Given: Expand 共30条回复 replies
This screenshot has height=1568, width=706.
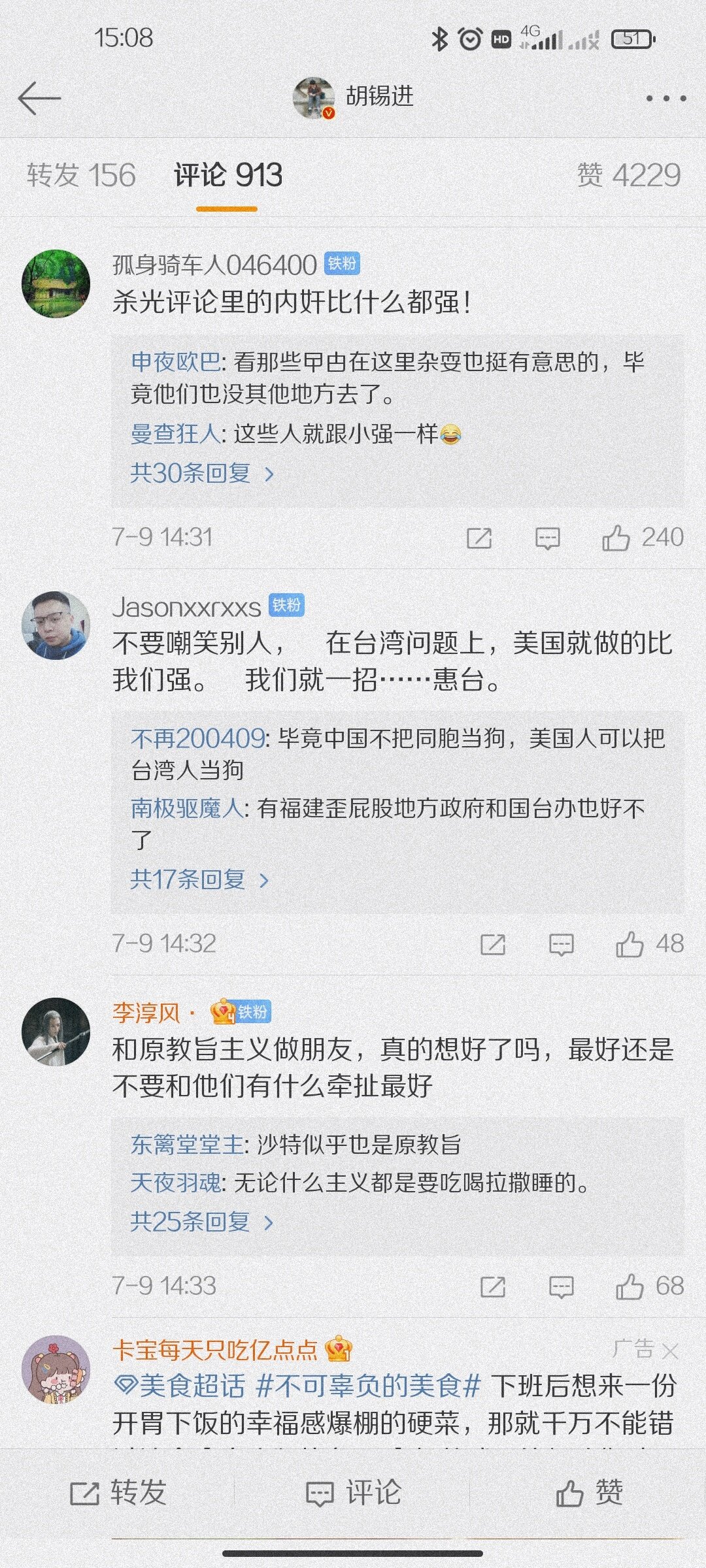Looking at the screenshot, I should (x=201, y=473).
